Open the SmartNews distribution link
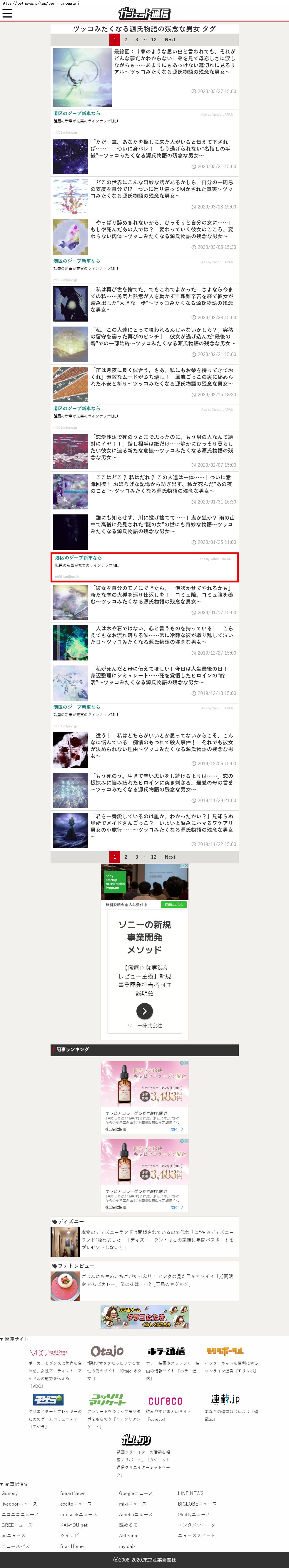289x1568 pixels. [73, 1493]
